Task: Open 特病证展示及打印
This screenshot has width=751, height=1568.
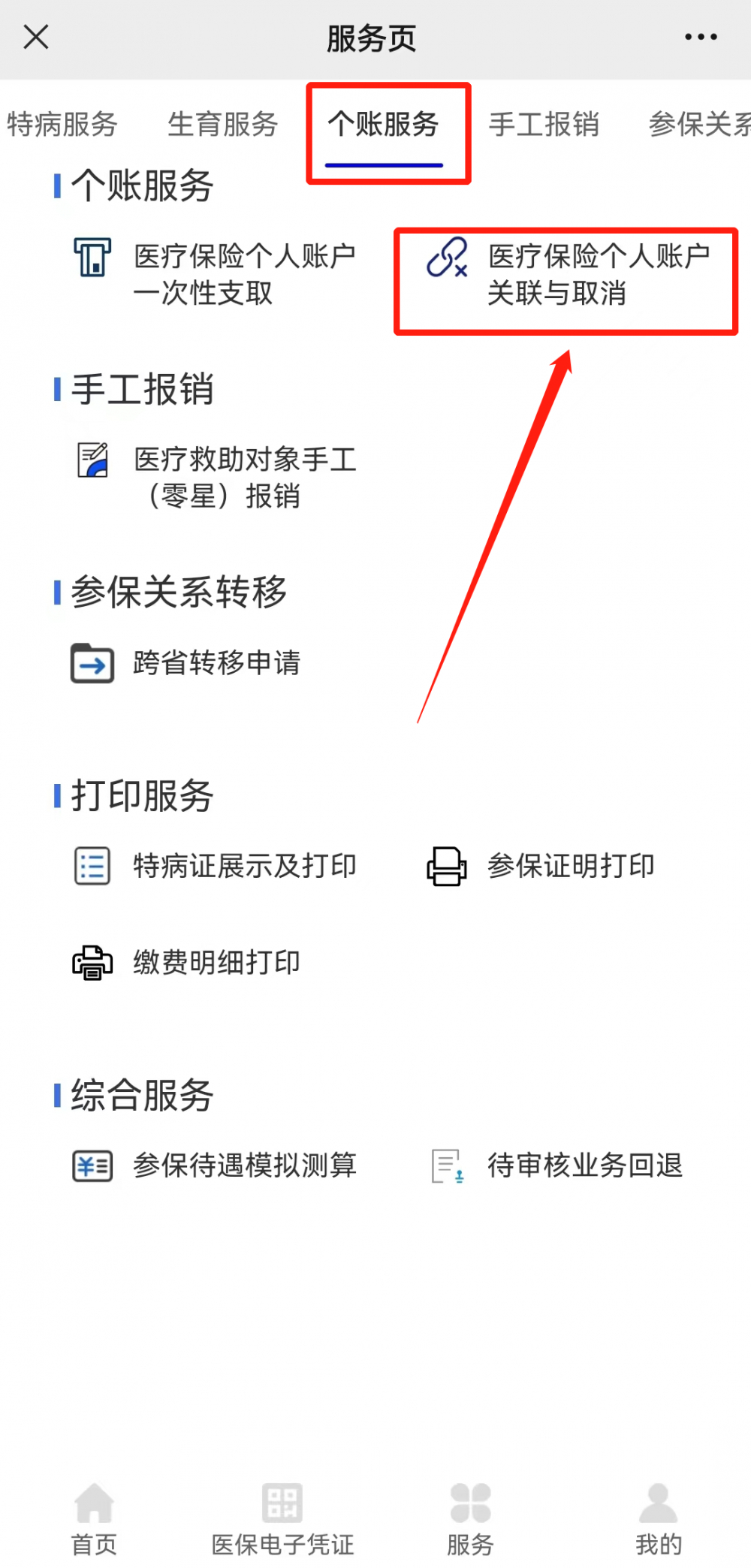Action: (x=215, y=866)
